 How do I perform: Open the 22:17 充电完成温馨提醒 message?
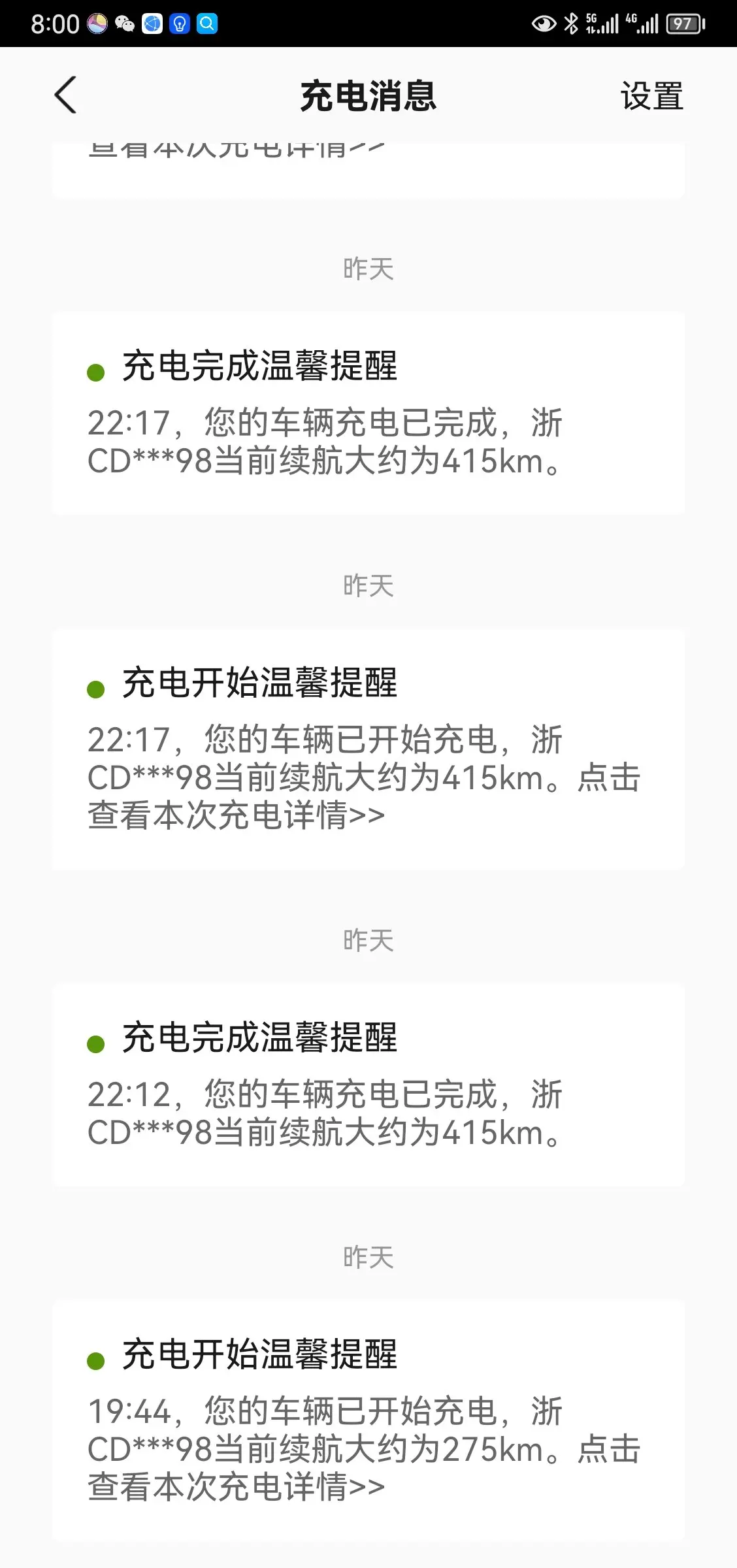click(368, 414)
